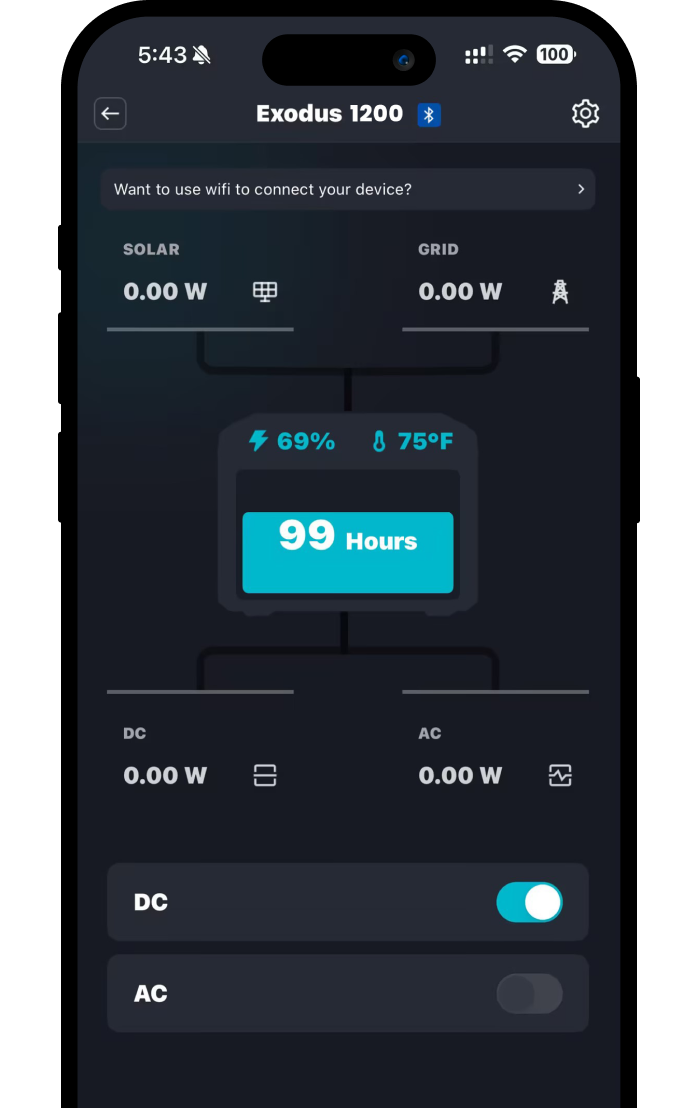
Task: Turn off the DC output switch
Action: (529, 902)
